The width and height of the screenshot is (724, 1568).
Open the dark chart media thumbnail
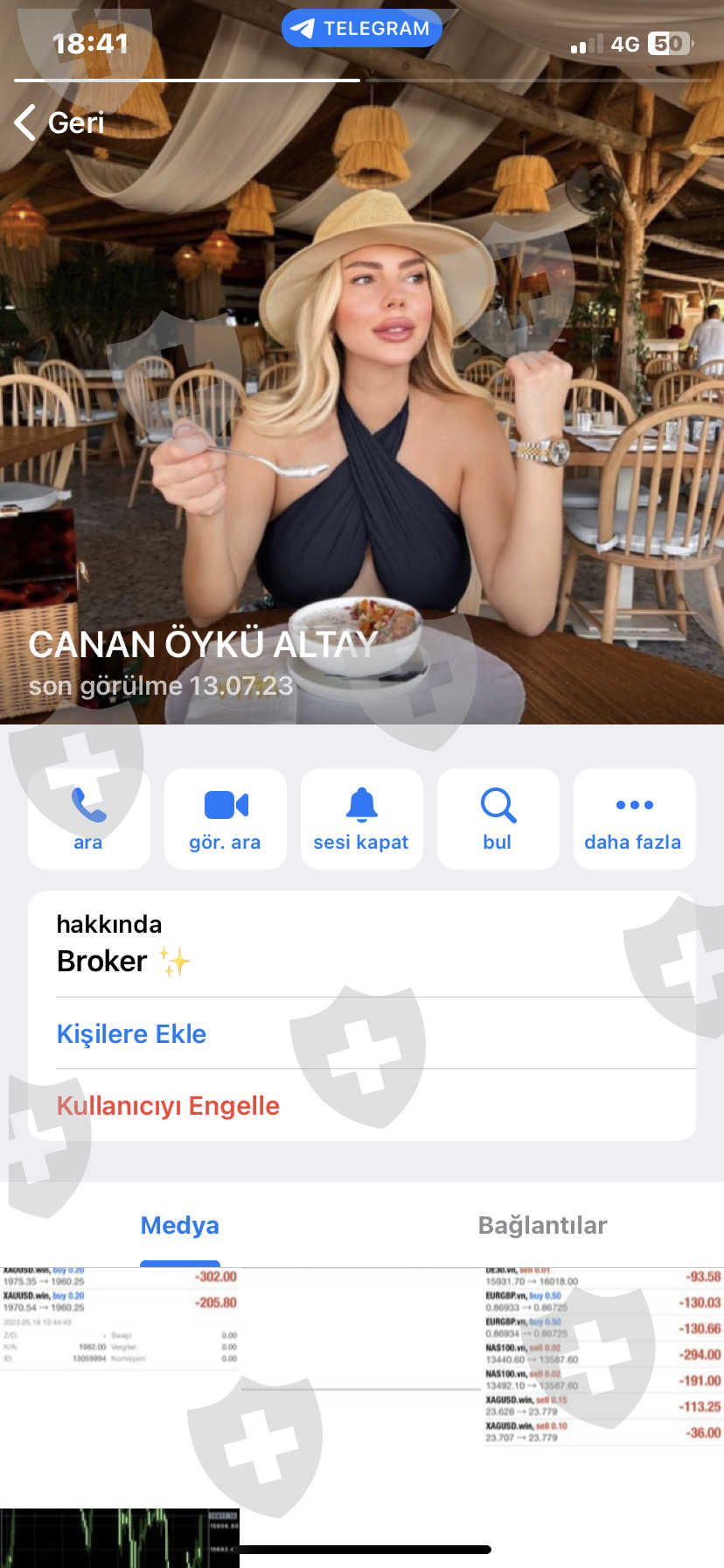(120, 1537)
